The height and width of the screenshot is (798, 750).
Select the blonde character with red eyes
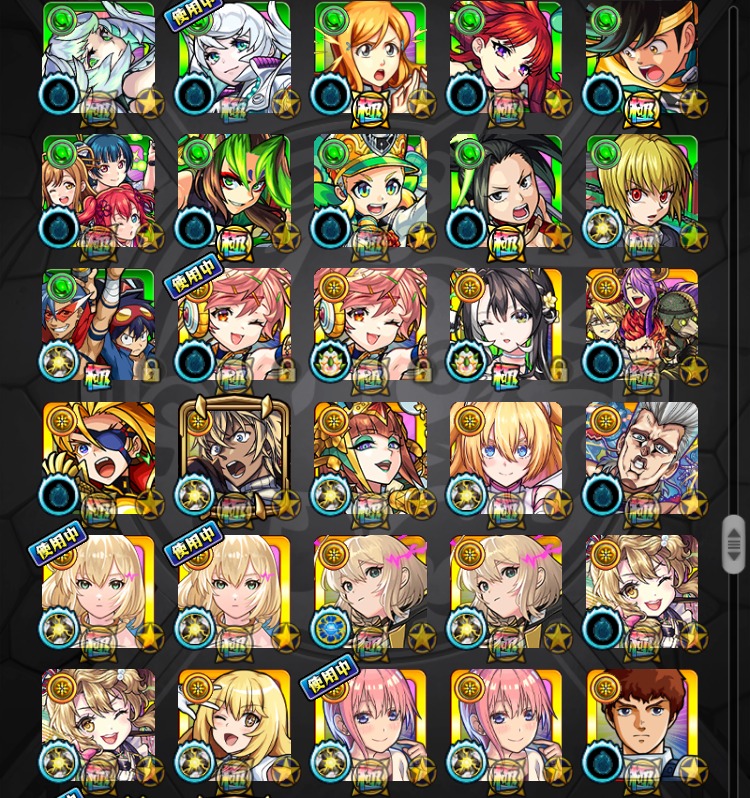(x=642, y=191)
